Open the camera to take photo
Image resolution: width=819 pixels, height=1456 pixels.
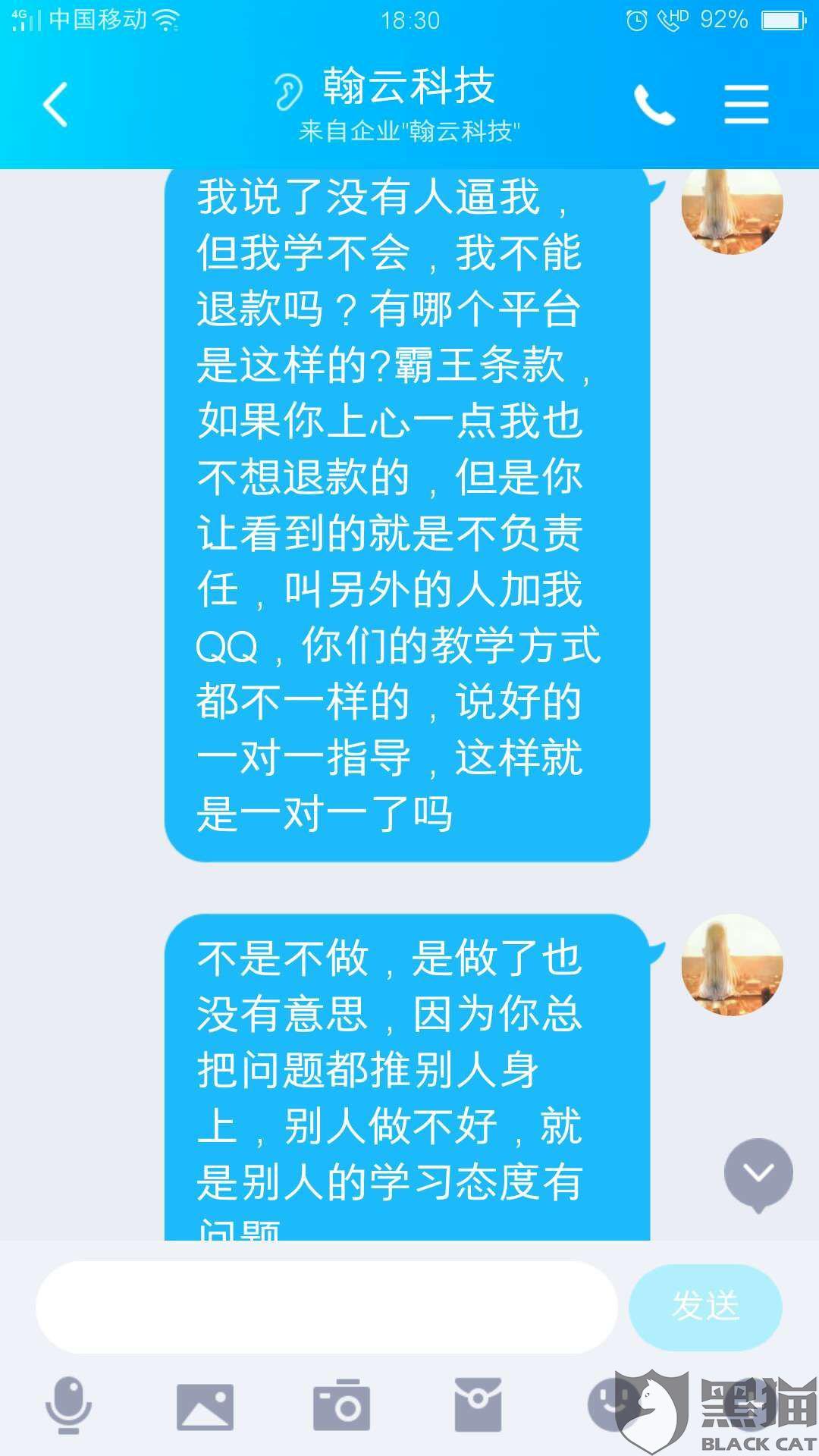[341, 1404]
